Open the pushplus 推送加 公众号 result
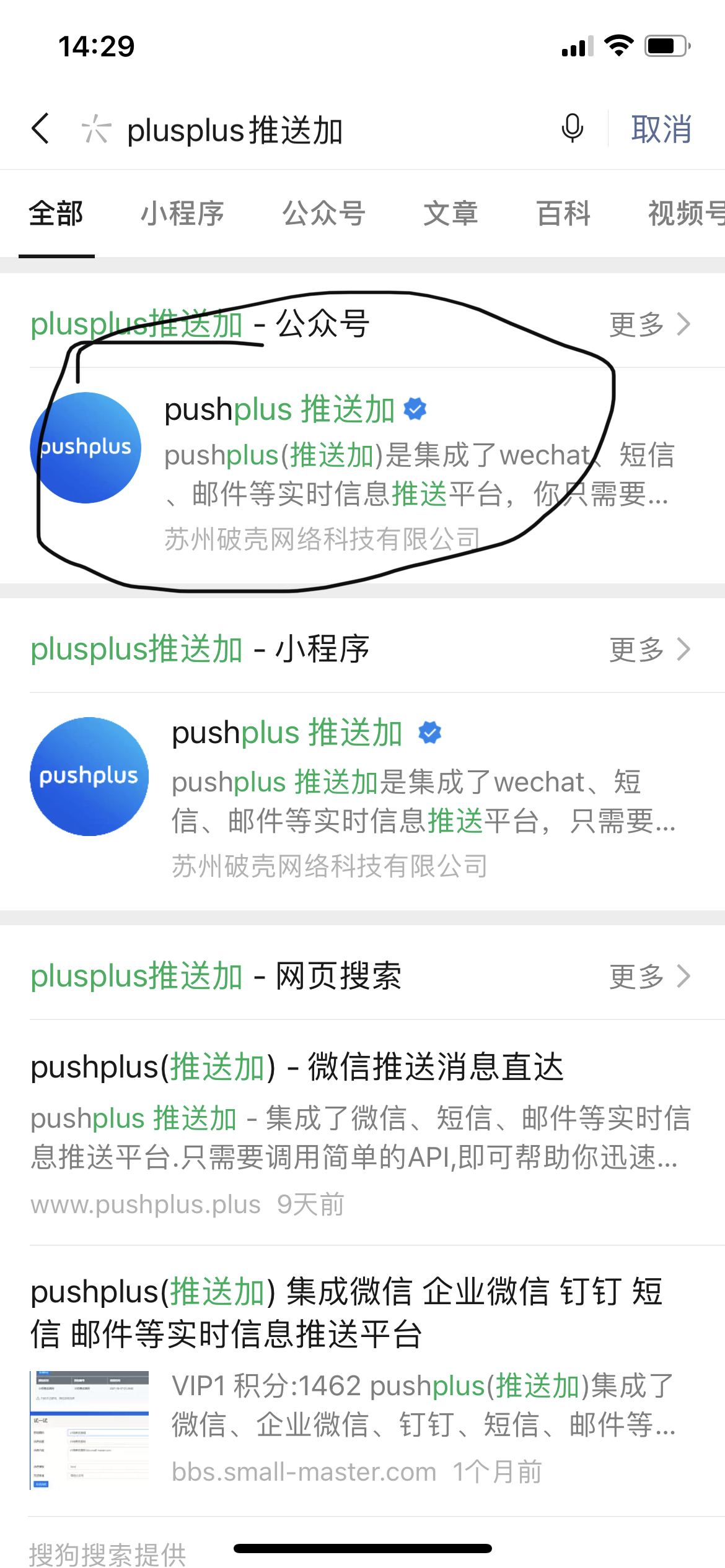This screenshot has width=725, height=1568. pos(362,474)
